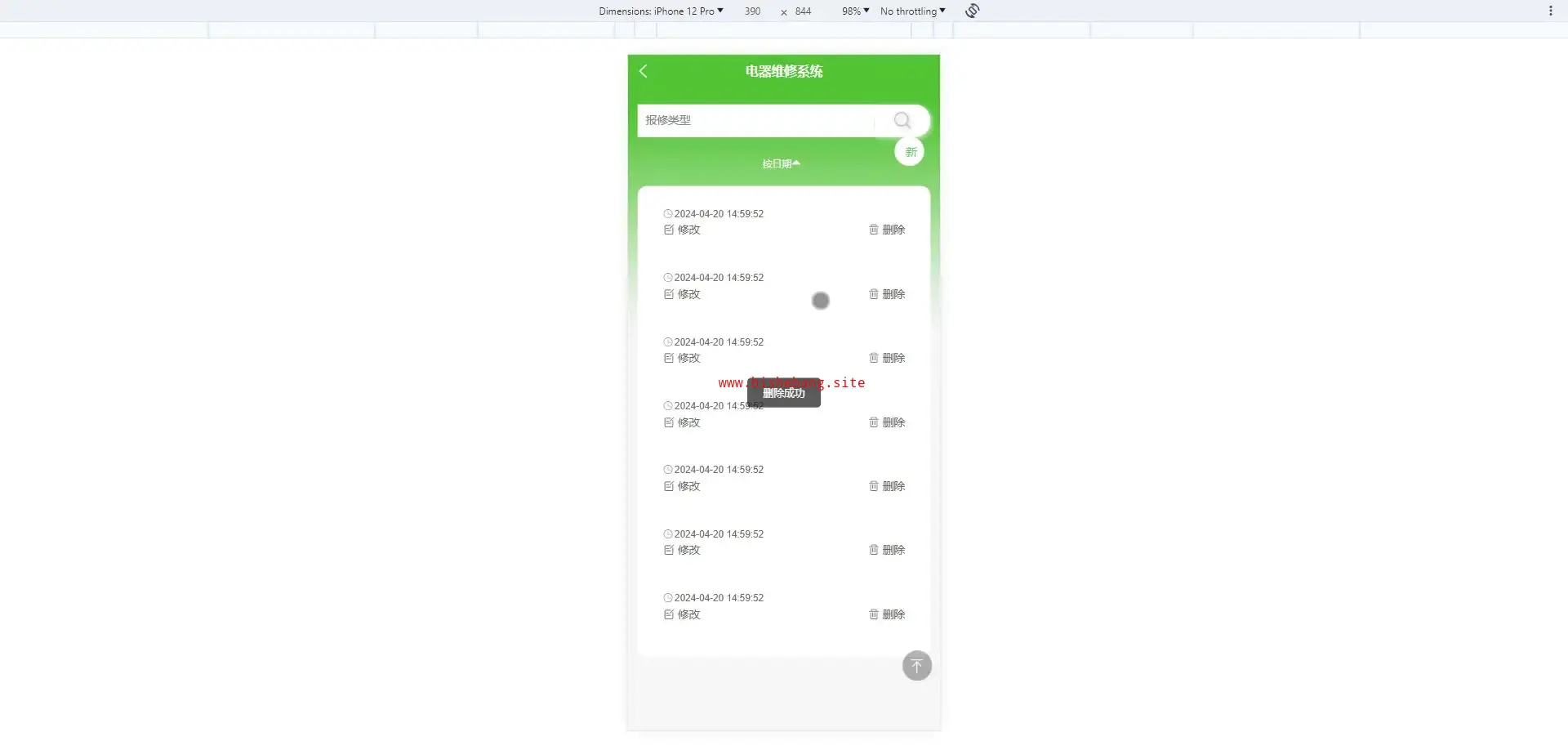Tap the magnifier search icon
Screen dimensions: 1568x750
[902, 120]
